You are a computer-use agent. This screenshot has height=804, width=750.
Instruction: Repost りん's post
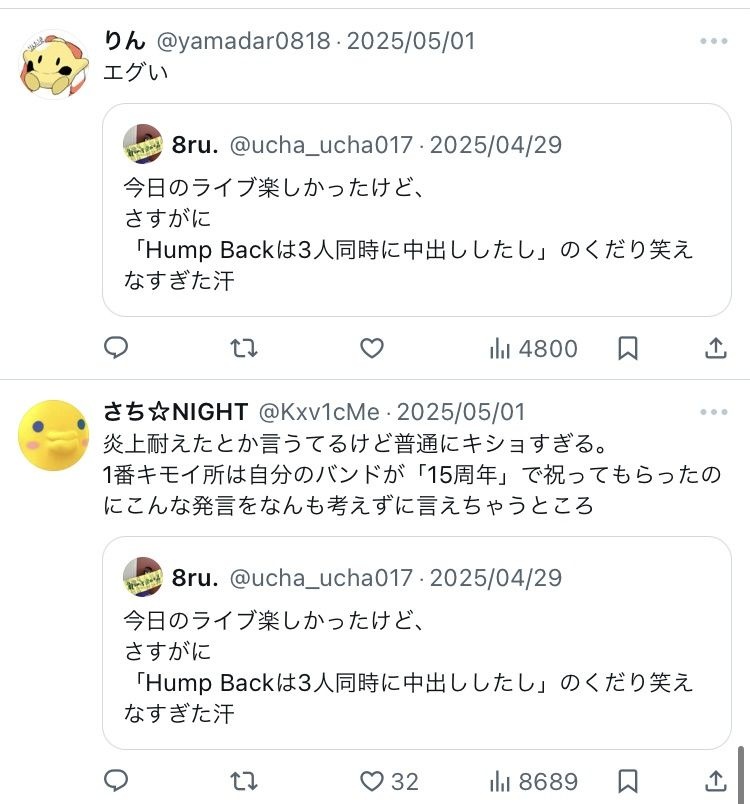coord(244,348)
